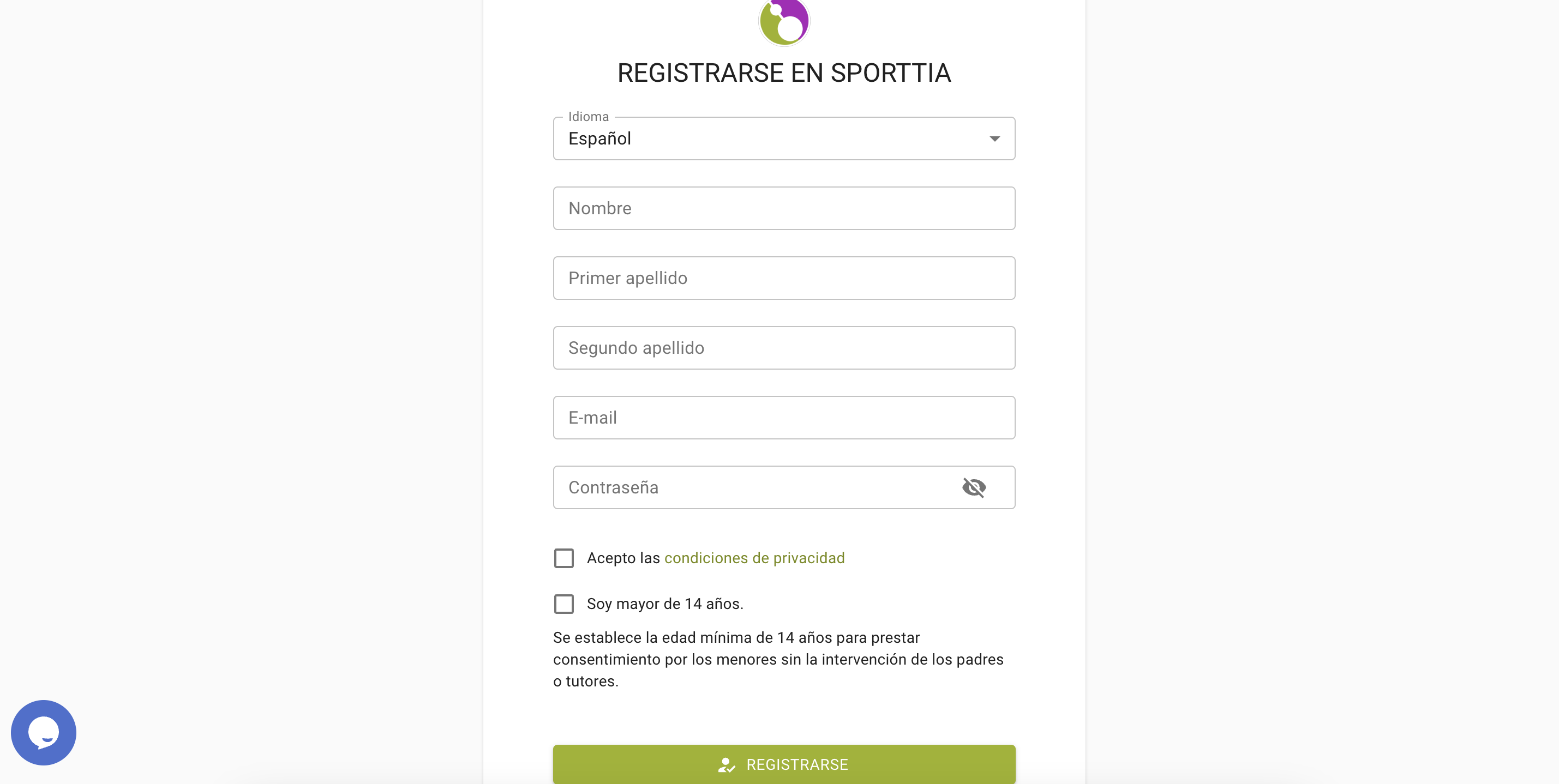Check the Soy mayor de 14 años box
The image size is (1559, 784).
563,604
